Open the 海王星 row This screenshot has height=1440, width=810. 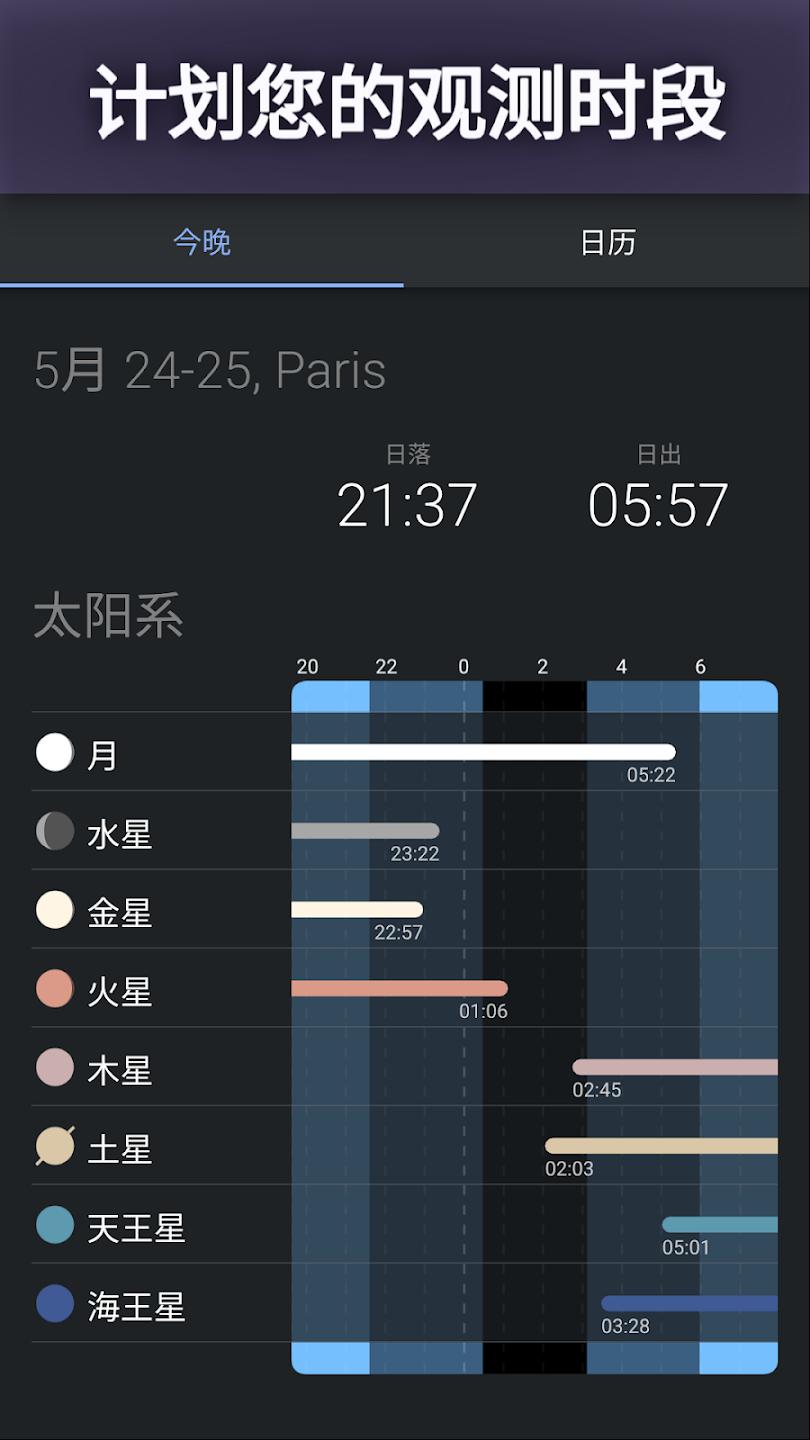[405, 1303]
